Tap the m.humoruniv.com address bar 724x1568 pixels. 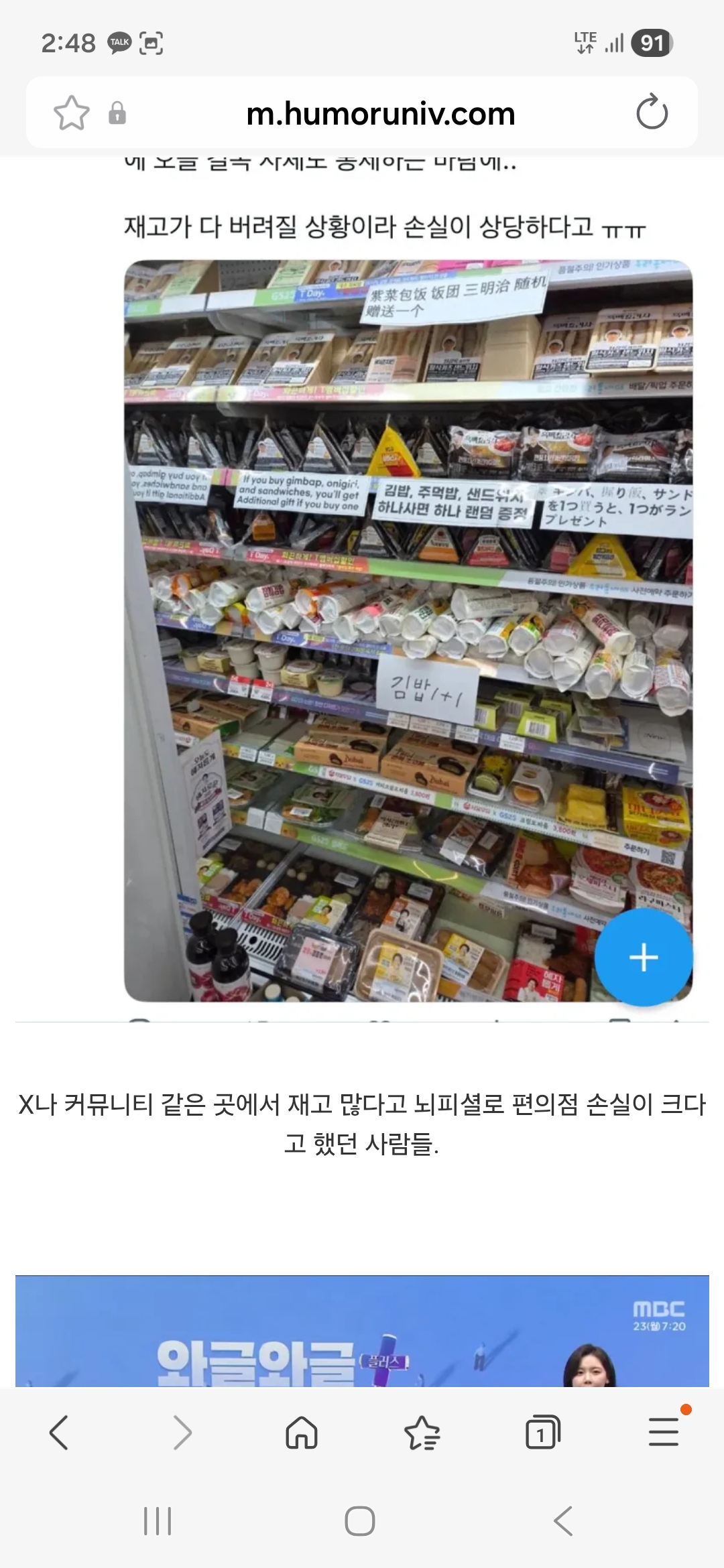click(380, 113)
